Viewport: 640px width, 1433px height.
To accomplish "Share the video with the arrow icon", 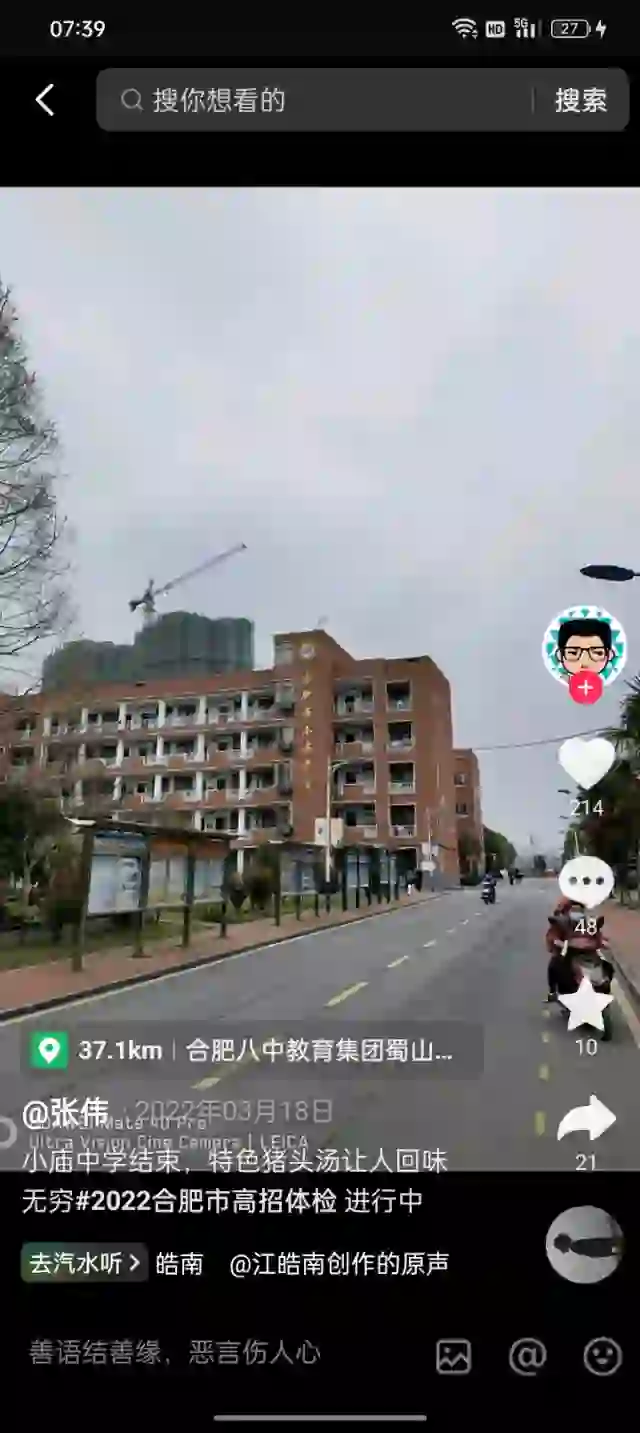I will pyautogui.click(x=586, y=1120).
